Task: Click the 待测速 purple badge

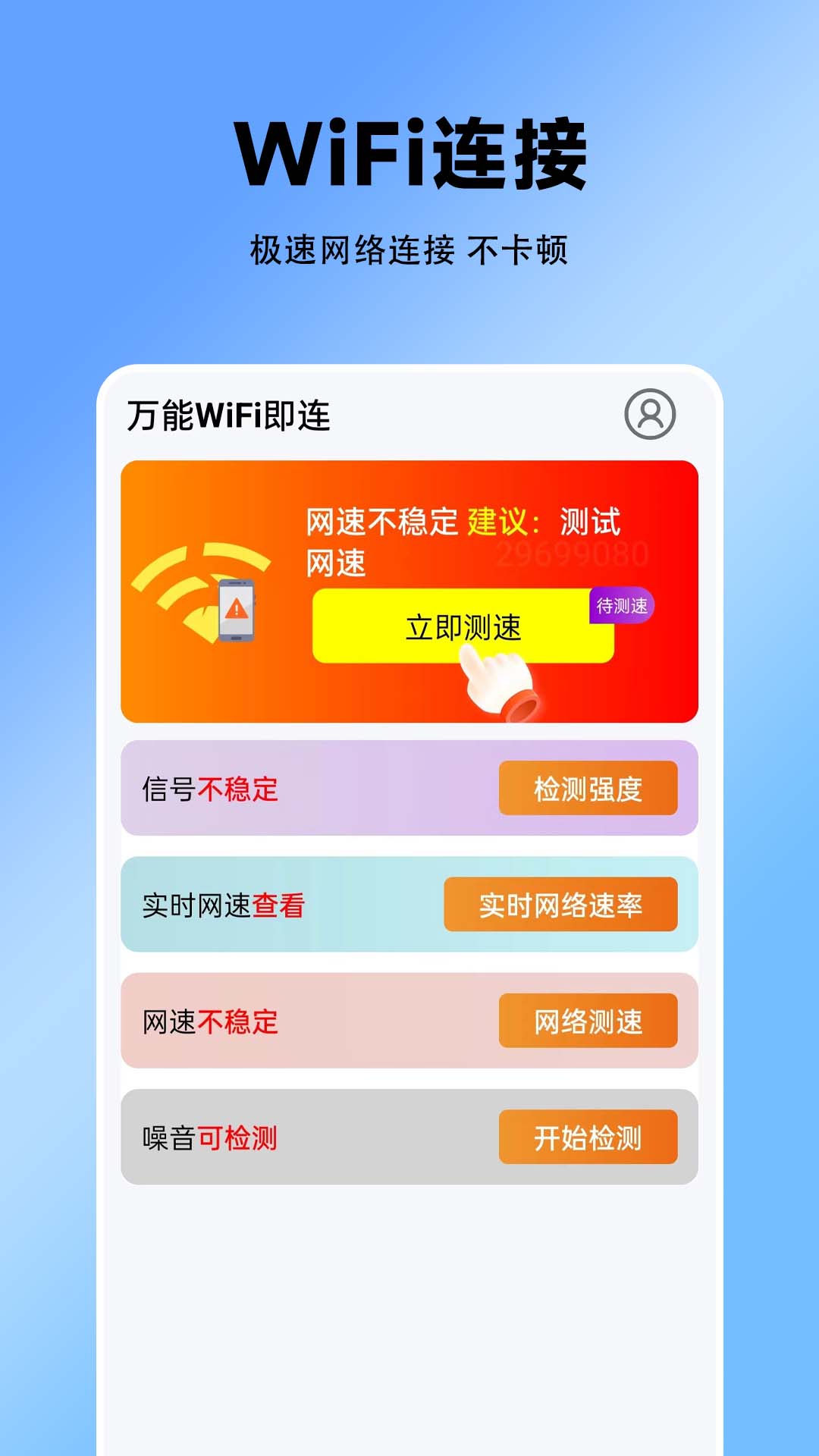Action: coord(622,605)
